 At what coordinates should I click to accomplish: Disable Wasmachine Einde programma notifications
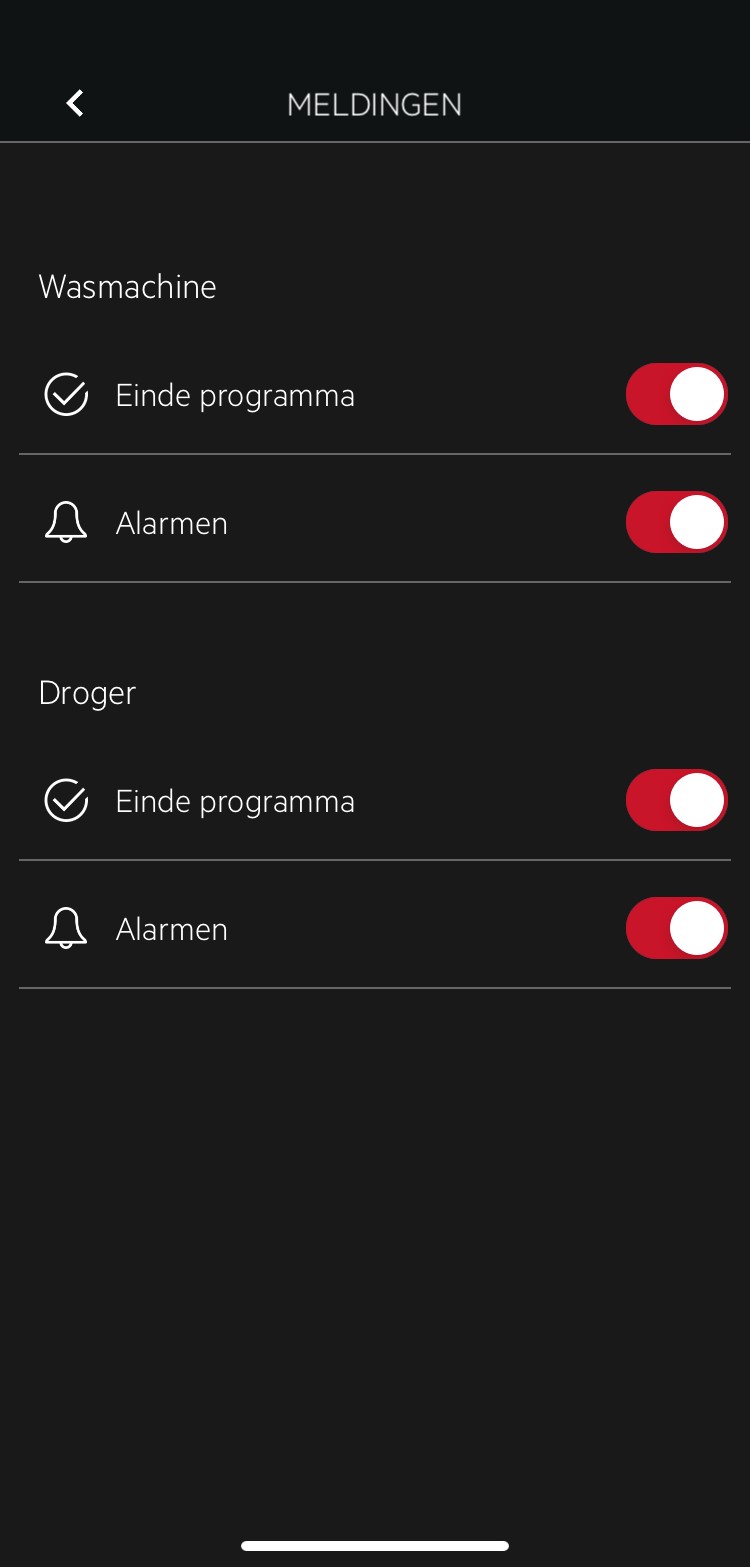tap(676, 394)
